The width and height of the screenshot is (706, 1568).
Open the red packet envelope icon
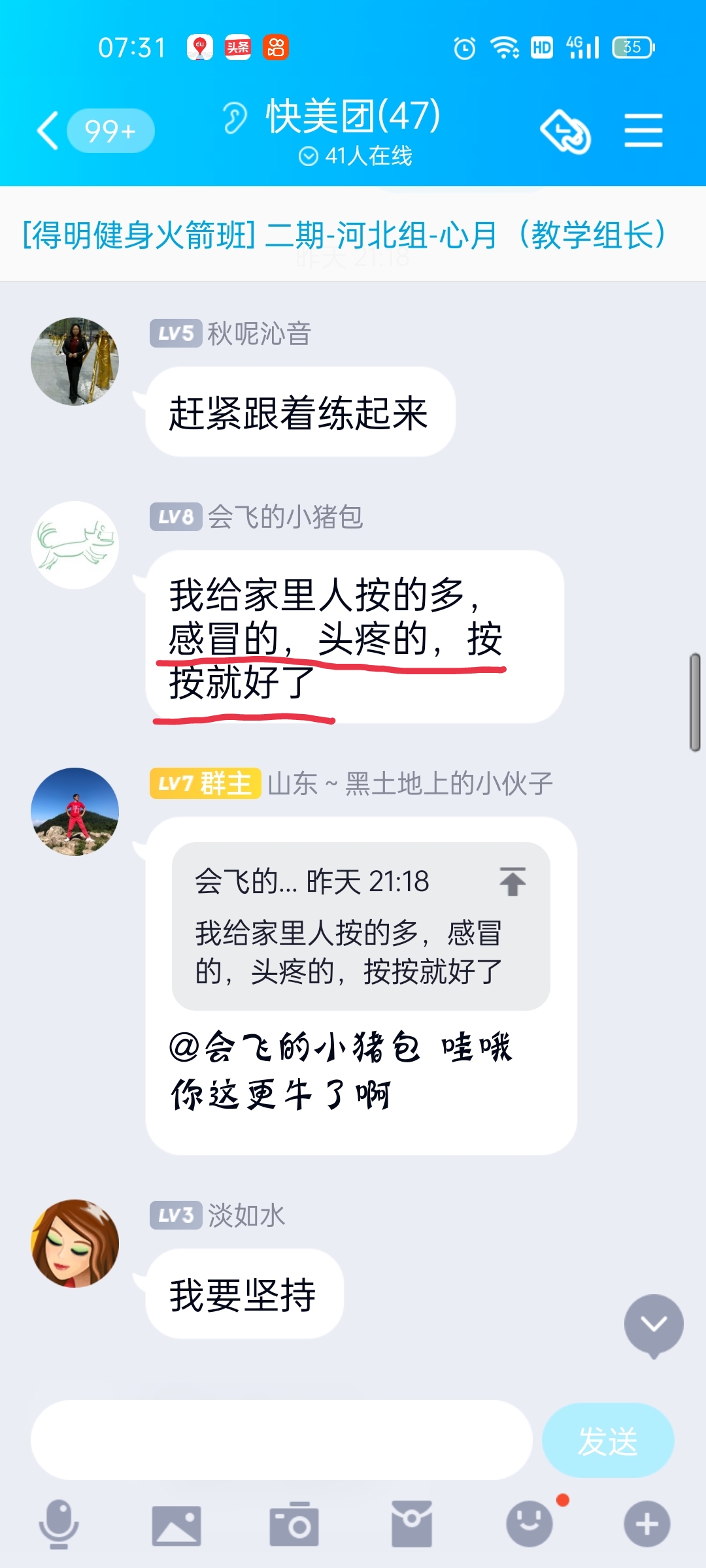click(x=412, y=1524)
